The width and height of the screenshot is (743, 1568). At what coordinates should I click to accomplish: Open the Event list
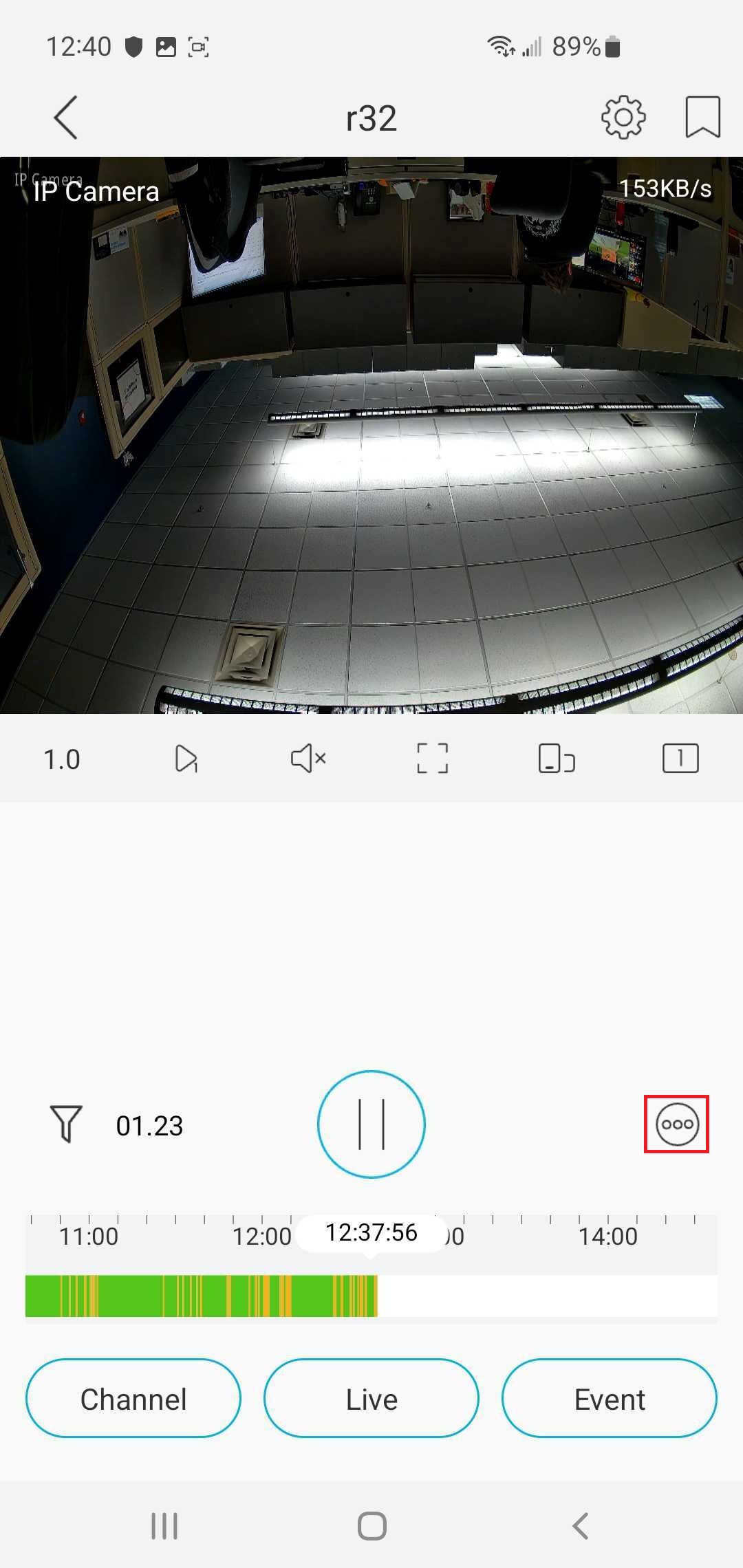pos(610,1399)
